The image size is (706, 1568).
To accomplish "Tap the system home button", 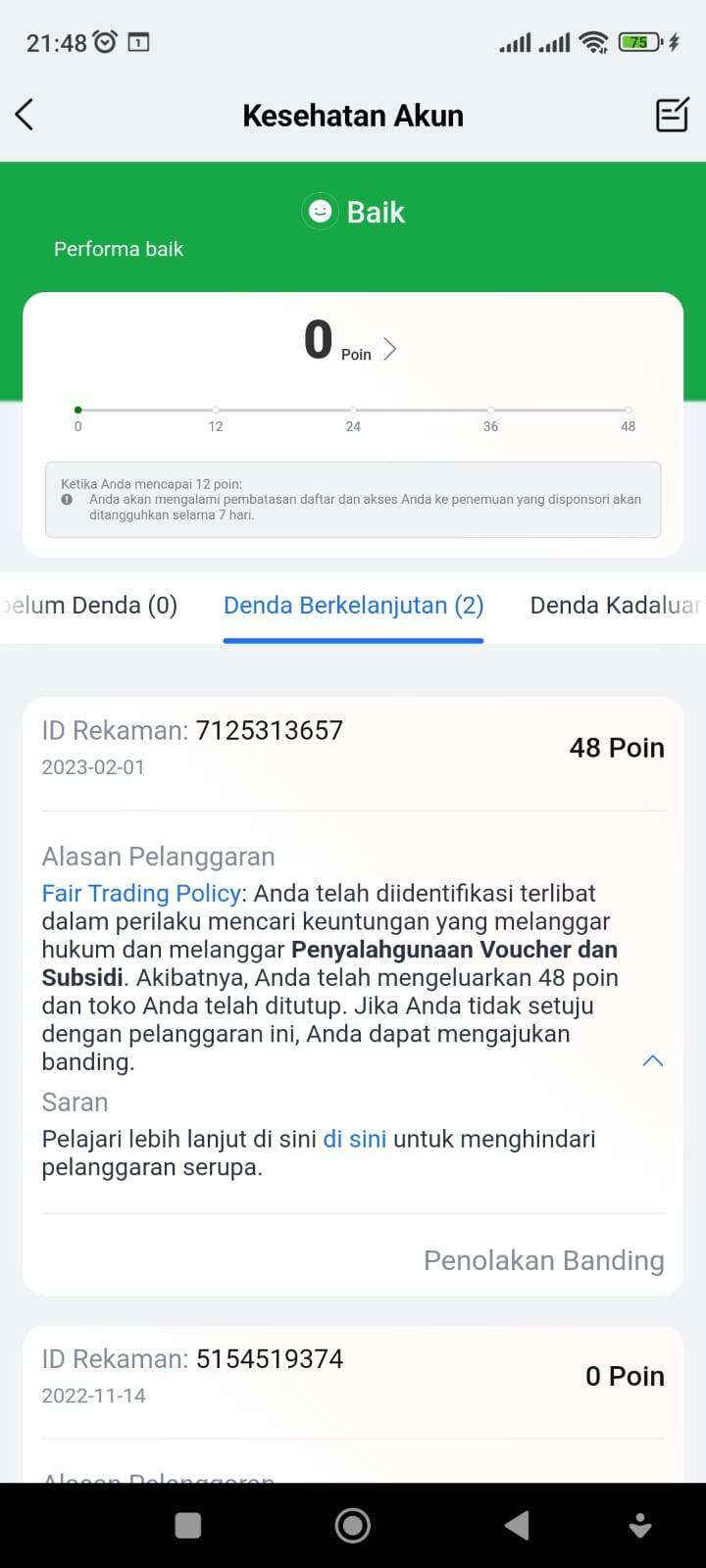I will [x=353, y=1525].
